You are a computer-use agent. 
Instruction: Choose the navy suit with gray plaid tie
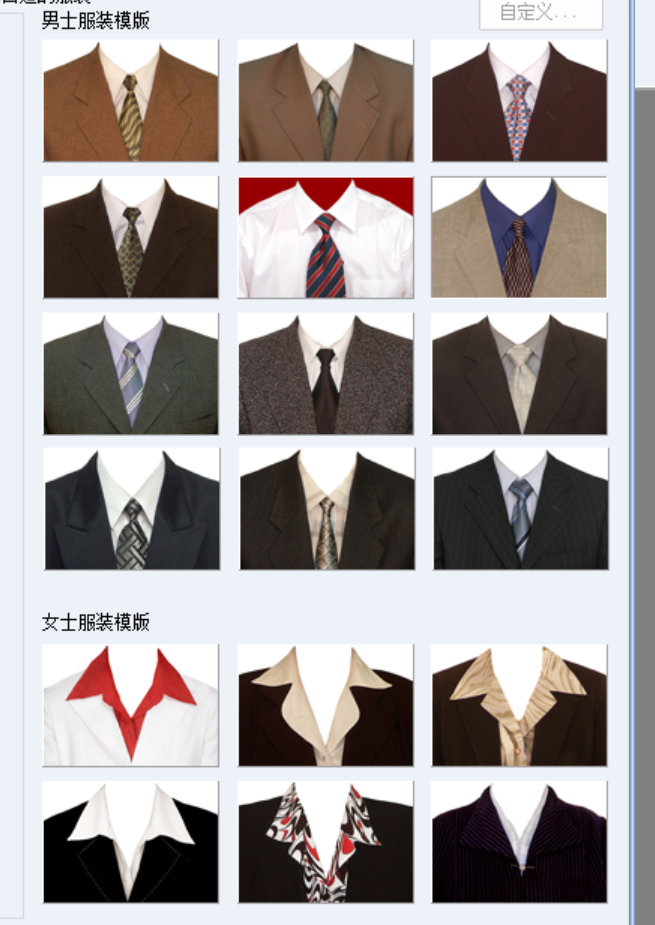click(x=131, y=509)
